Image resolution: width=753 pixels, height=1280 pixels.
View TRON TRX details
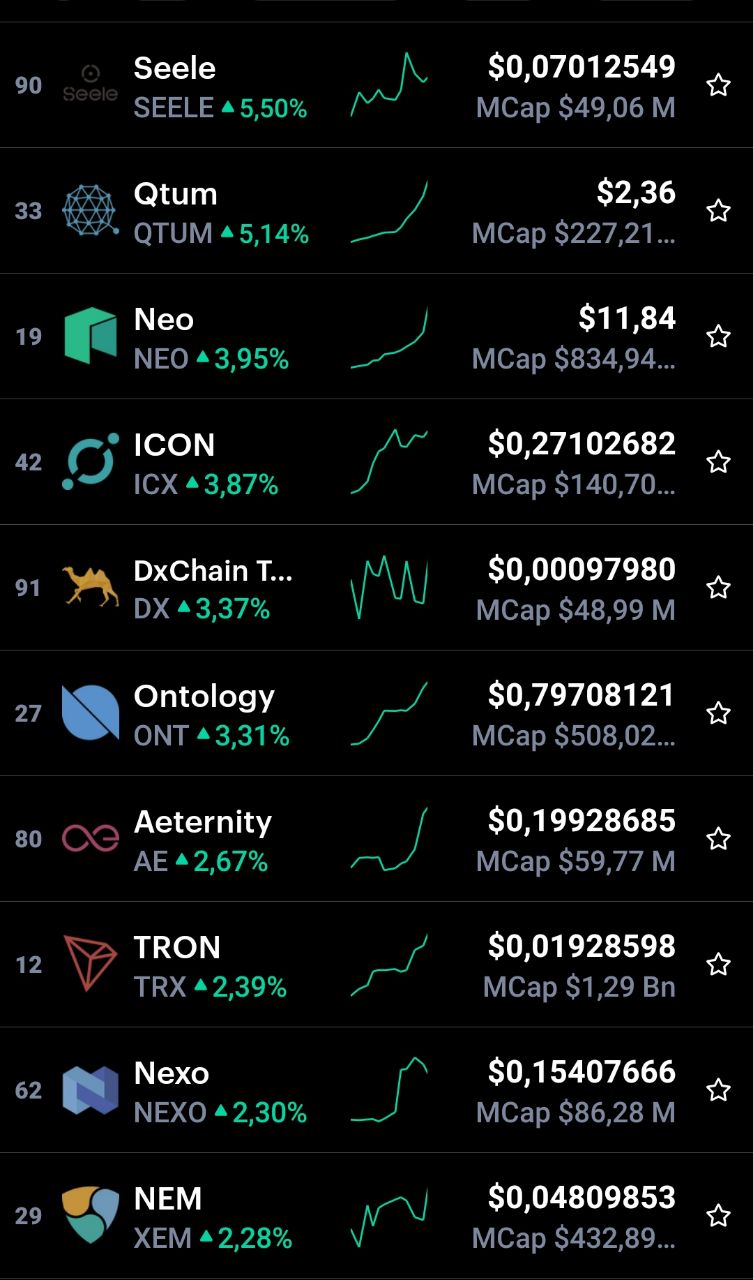click(x=376, y=965)
